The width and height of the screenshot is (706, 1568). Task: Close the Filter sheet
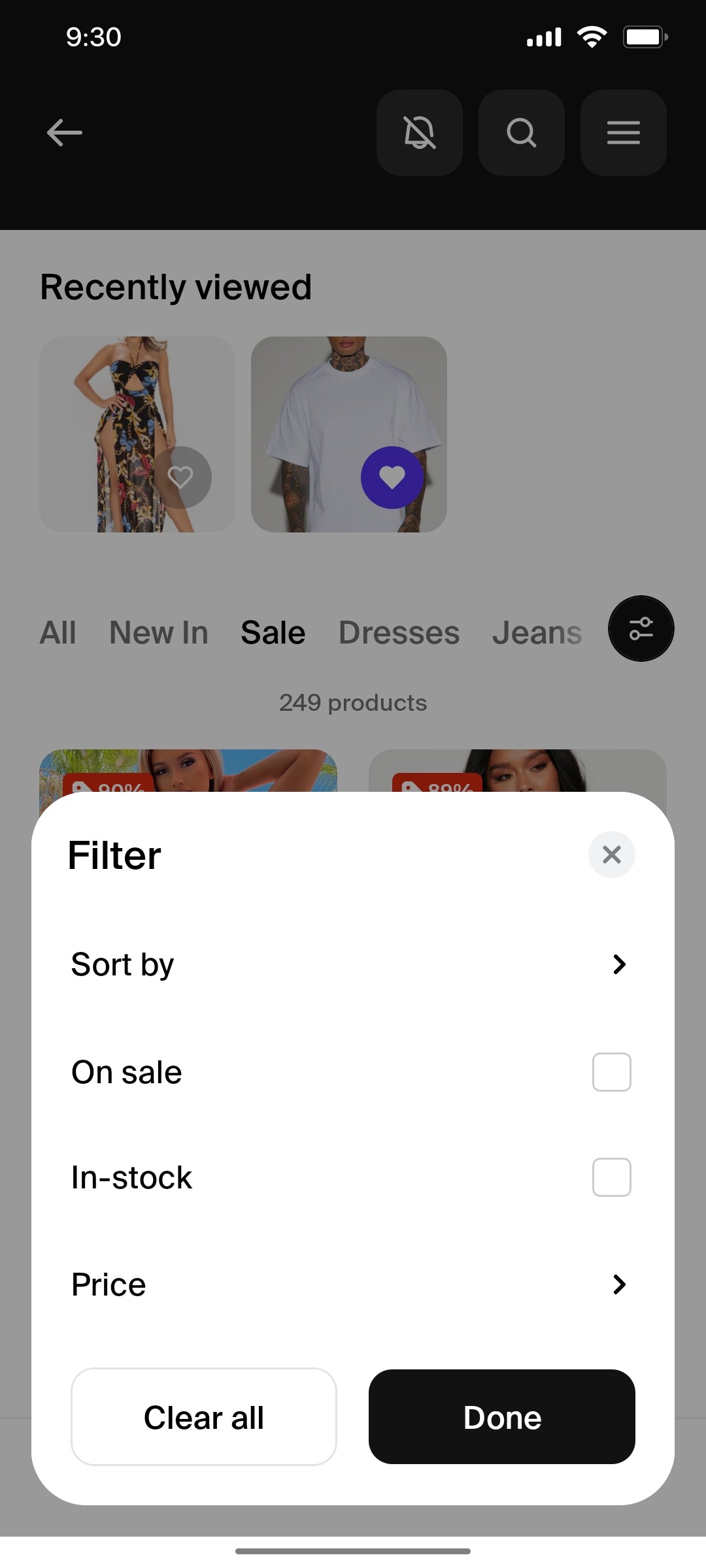tap(611, 854)
